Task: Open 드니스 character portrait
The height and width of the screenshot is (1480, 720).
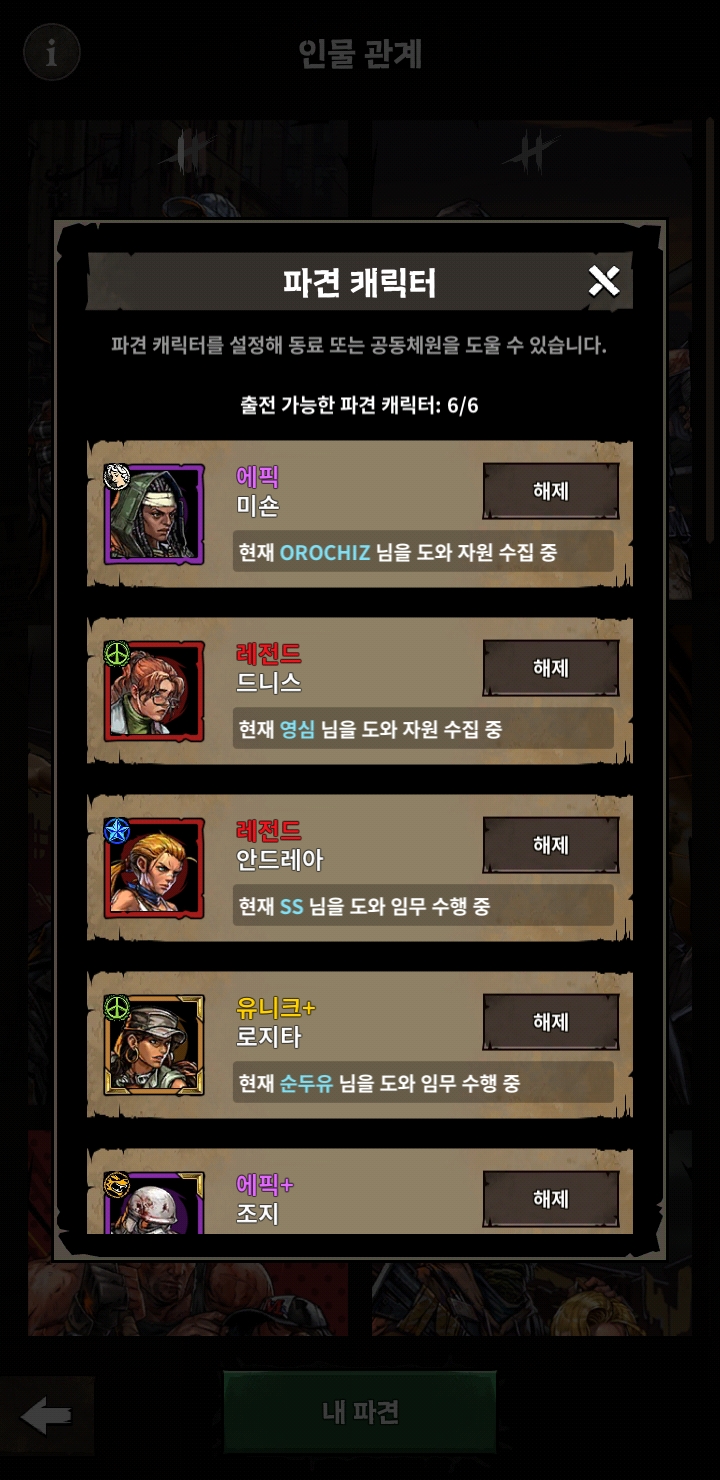Action: (x=154, y=691)
